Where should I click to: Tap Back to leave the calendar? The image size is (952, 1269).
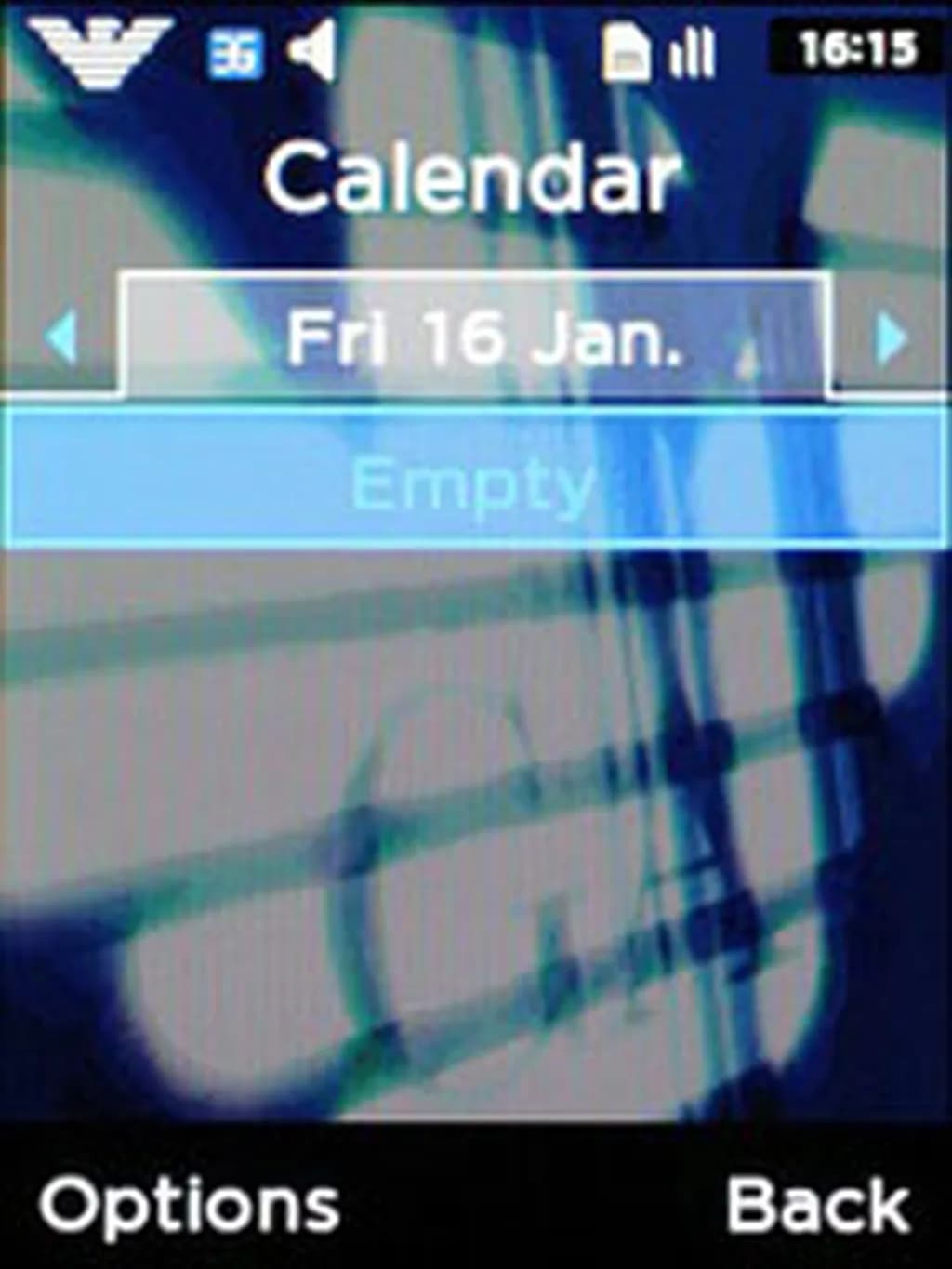pos(816,1206)
